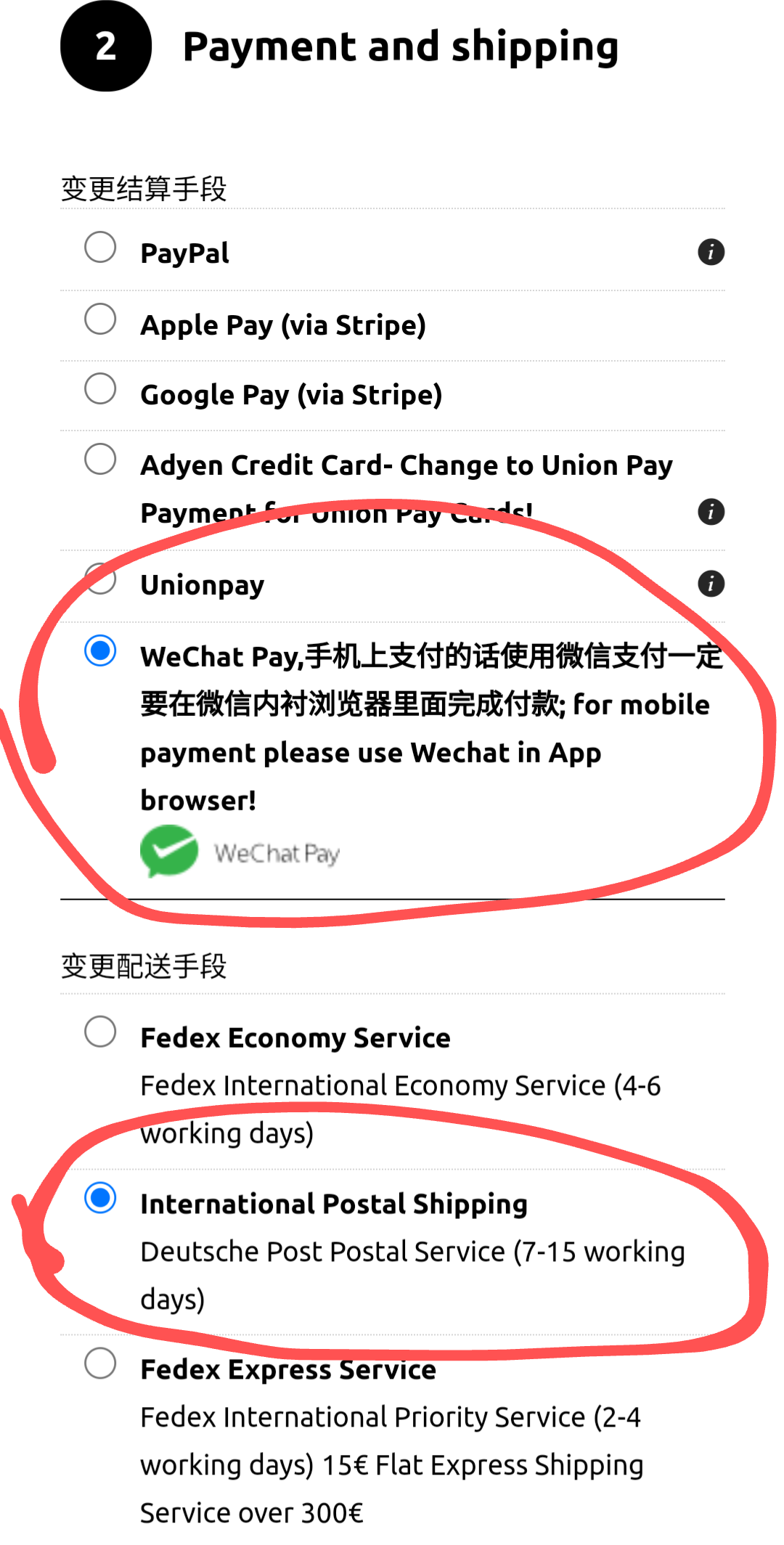Select PayPal as payment method
The image size is (784, 1545).
click(x=100, y=248)
